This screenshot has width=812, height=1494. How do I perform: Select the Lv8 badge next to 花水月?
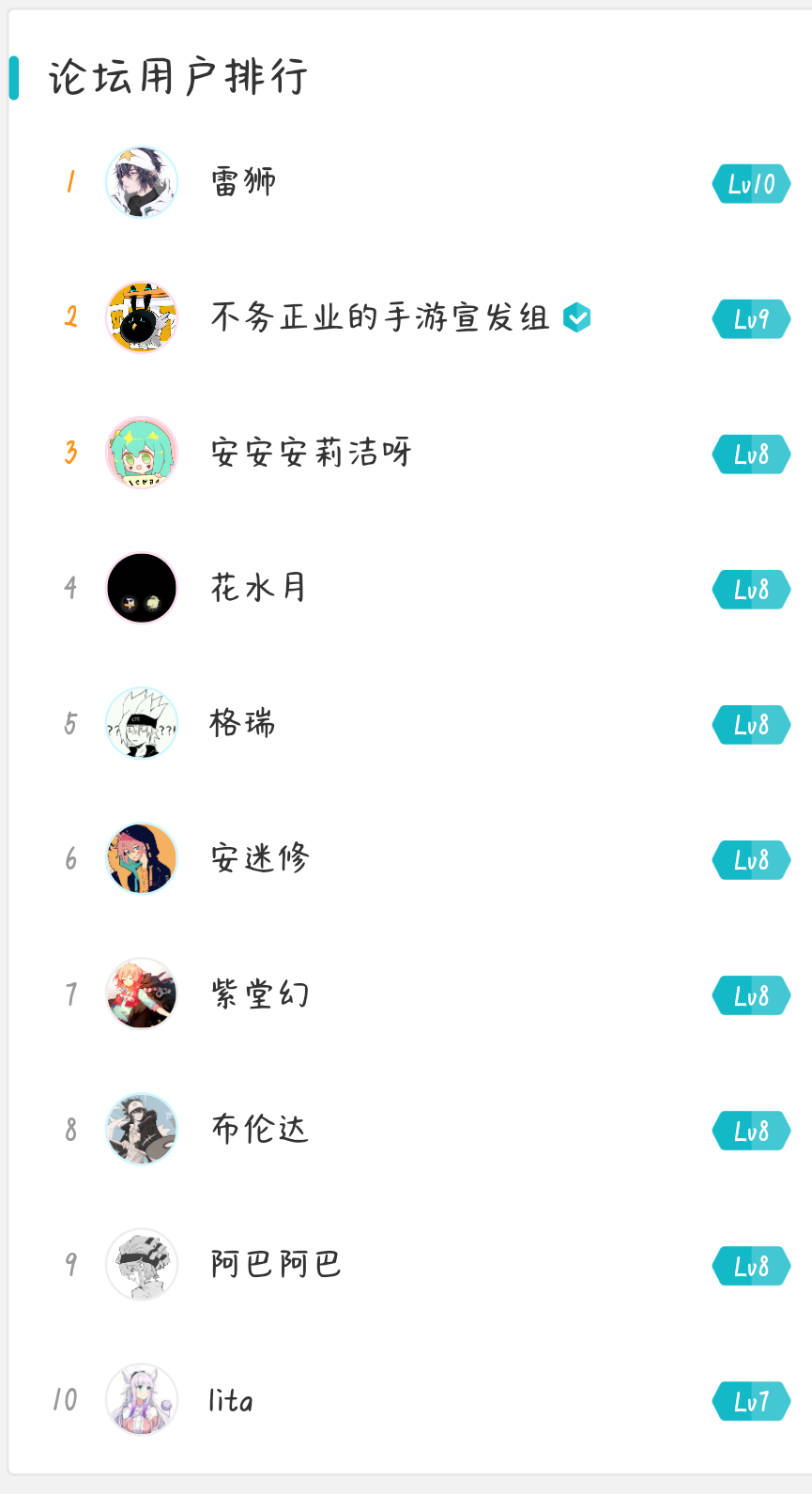tap(751, 590)
